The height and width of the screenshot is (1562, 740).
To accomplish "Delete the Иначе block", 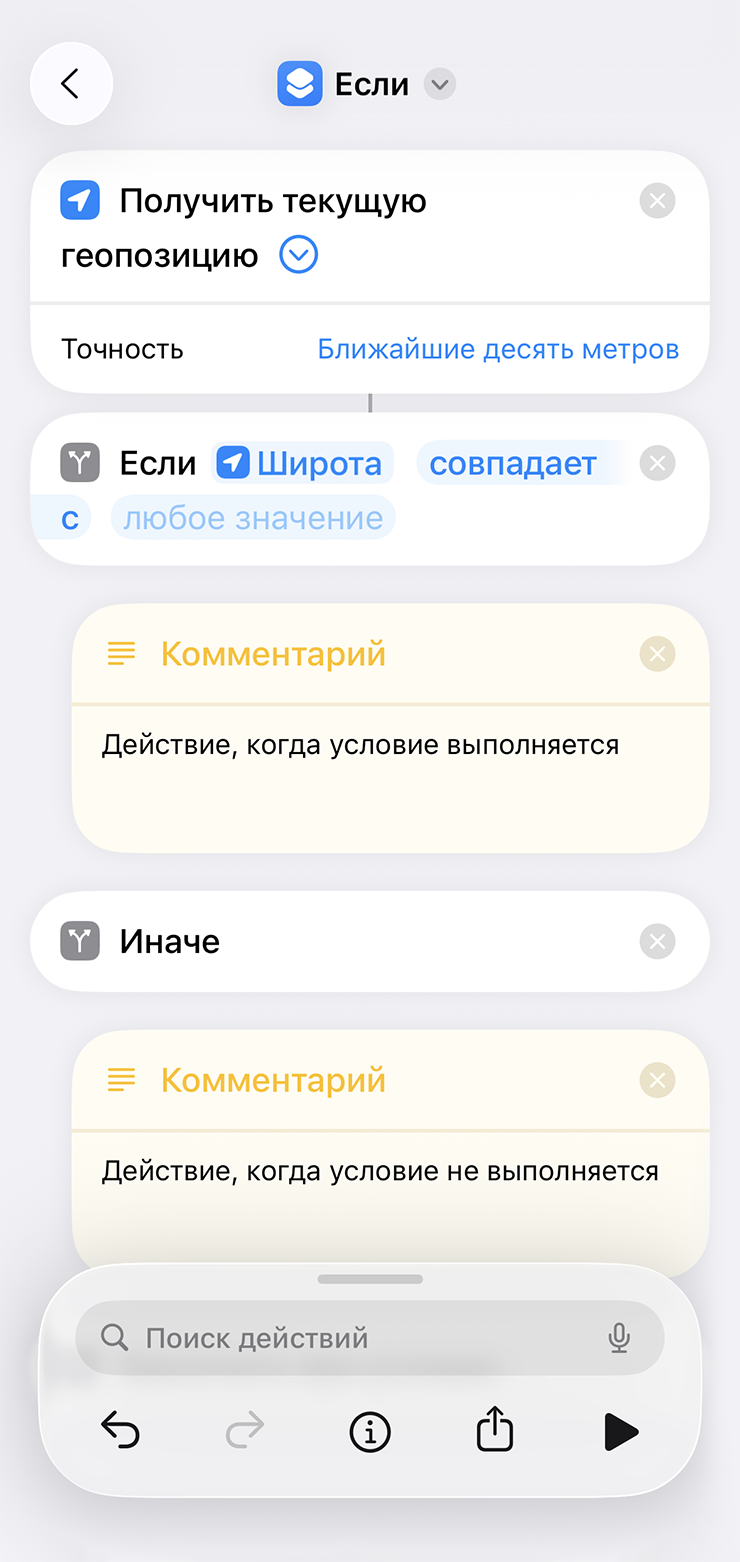I will coord(657,941).
